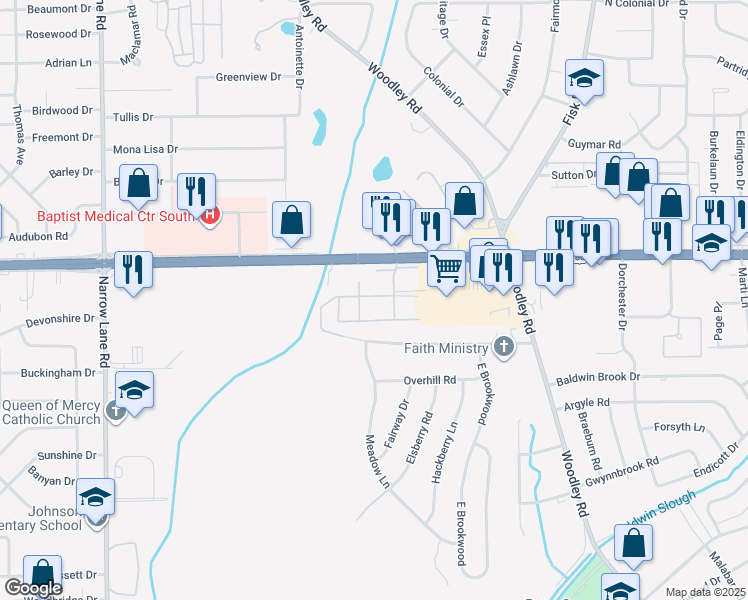
Task: Select the grocery cart marker
Action: [x=447, y=269]
